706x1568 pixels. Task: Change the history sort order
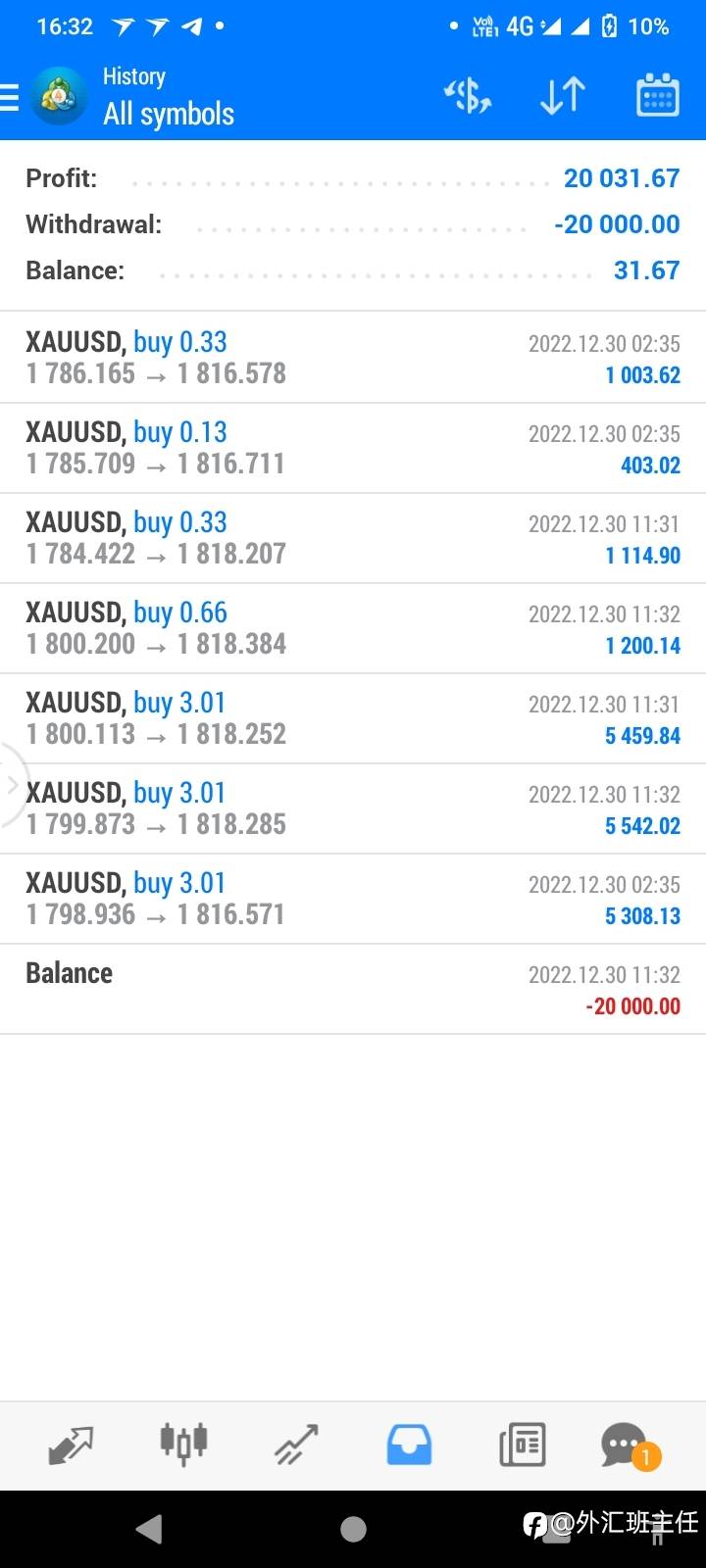click(x=562, y=96)
